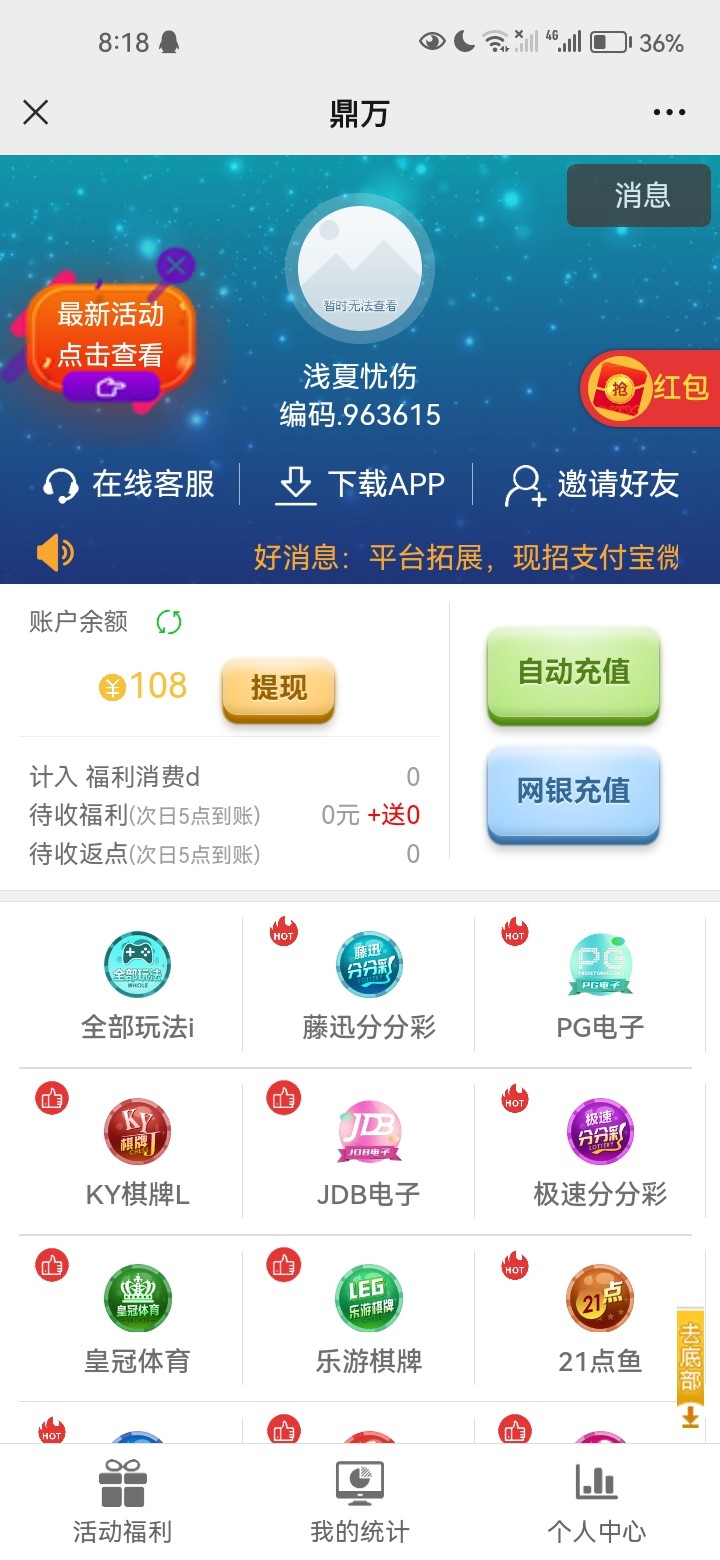Refresh the 账户余额 balance

[x=169, y=622]
